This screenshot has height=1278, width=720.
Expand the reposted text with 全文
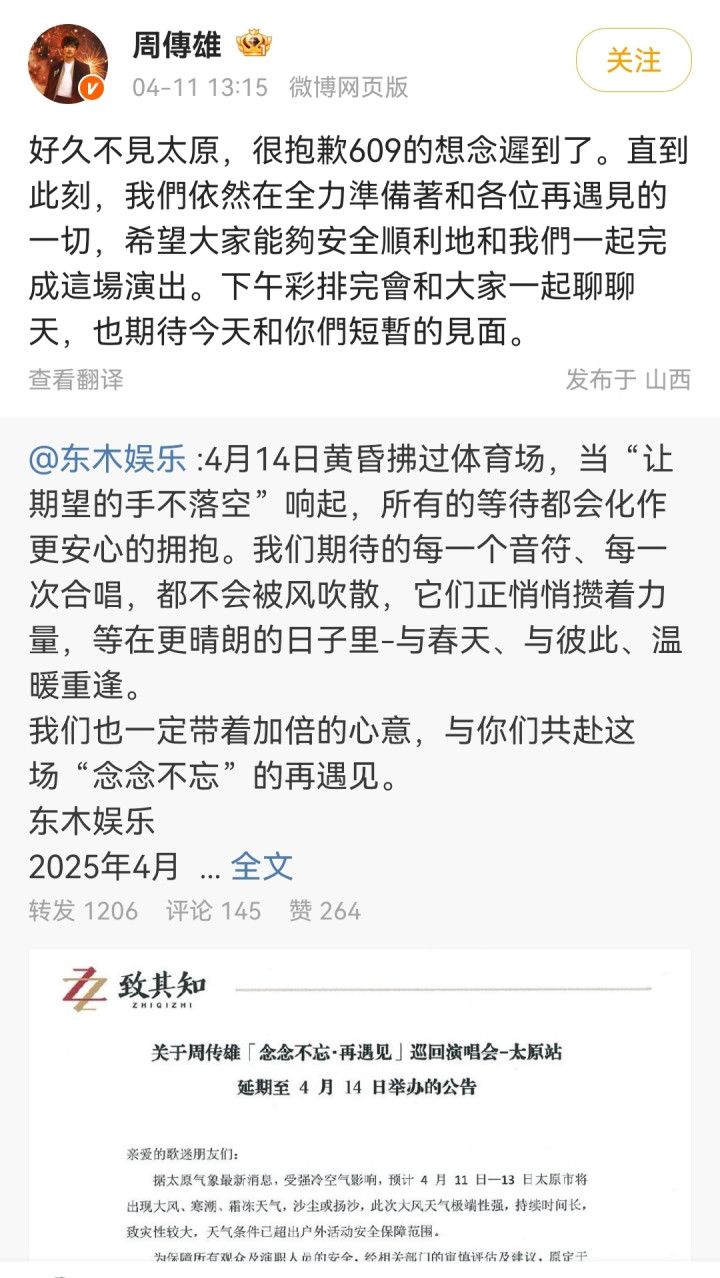262,866
